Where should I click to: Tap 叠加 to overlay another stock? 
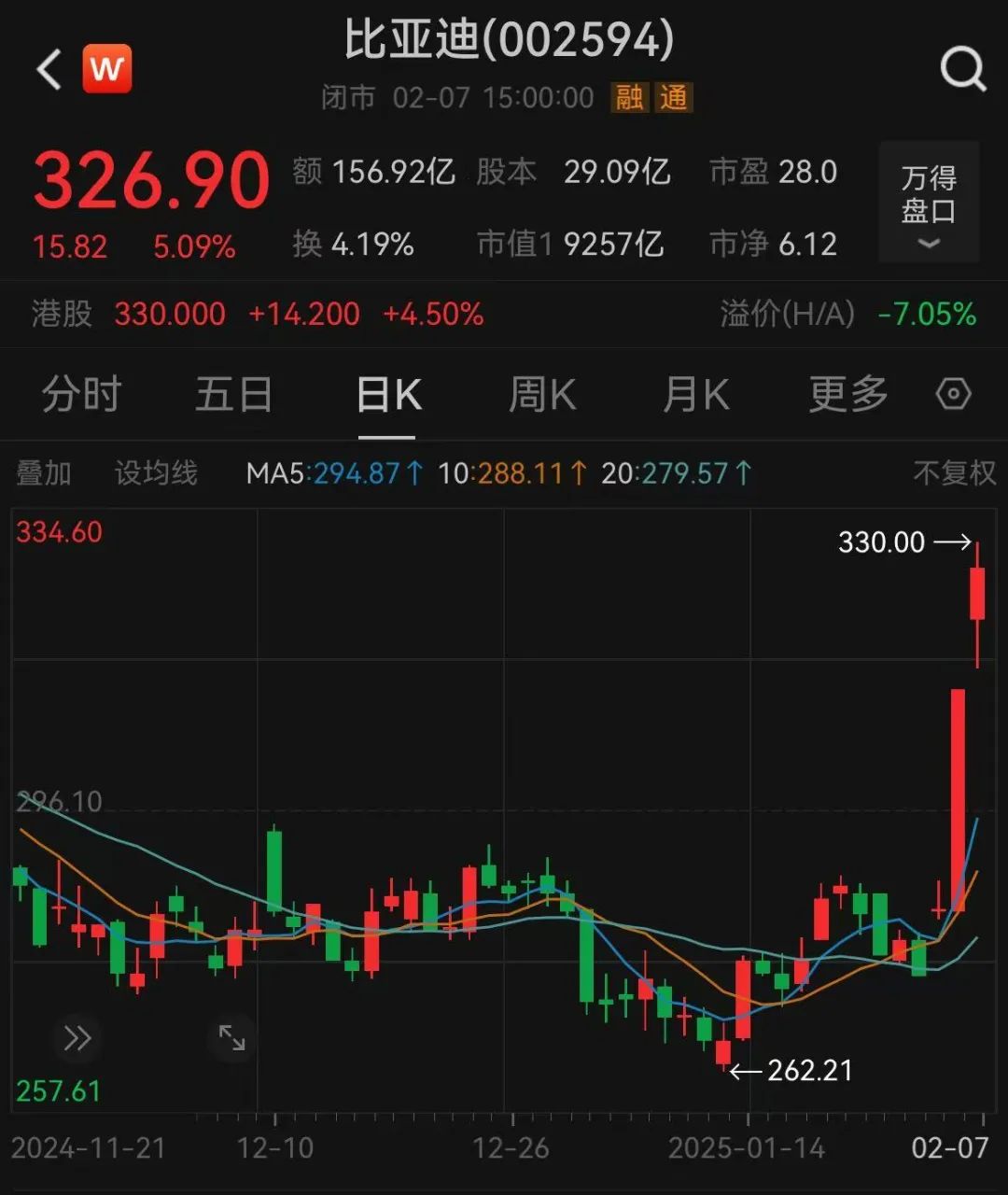click(44, 473)
